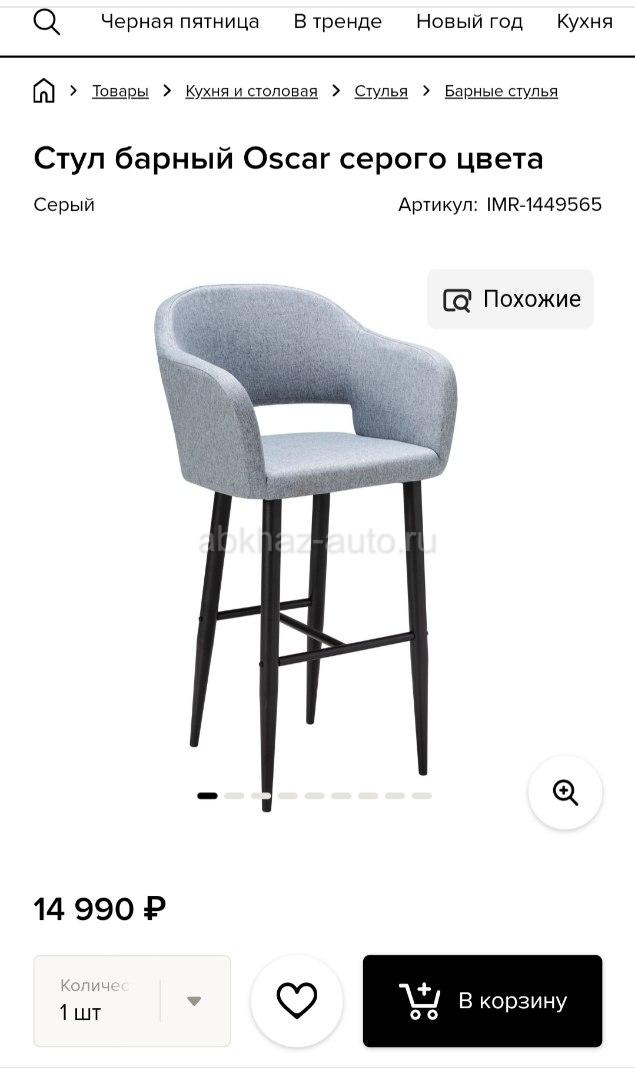Open the Новый год section
The width and height of the screenshot is (635, 1080).
tap(469, 22)
